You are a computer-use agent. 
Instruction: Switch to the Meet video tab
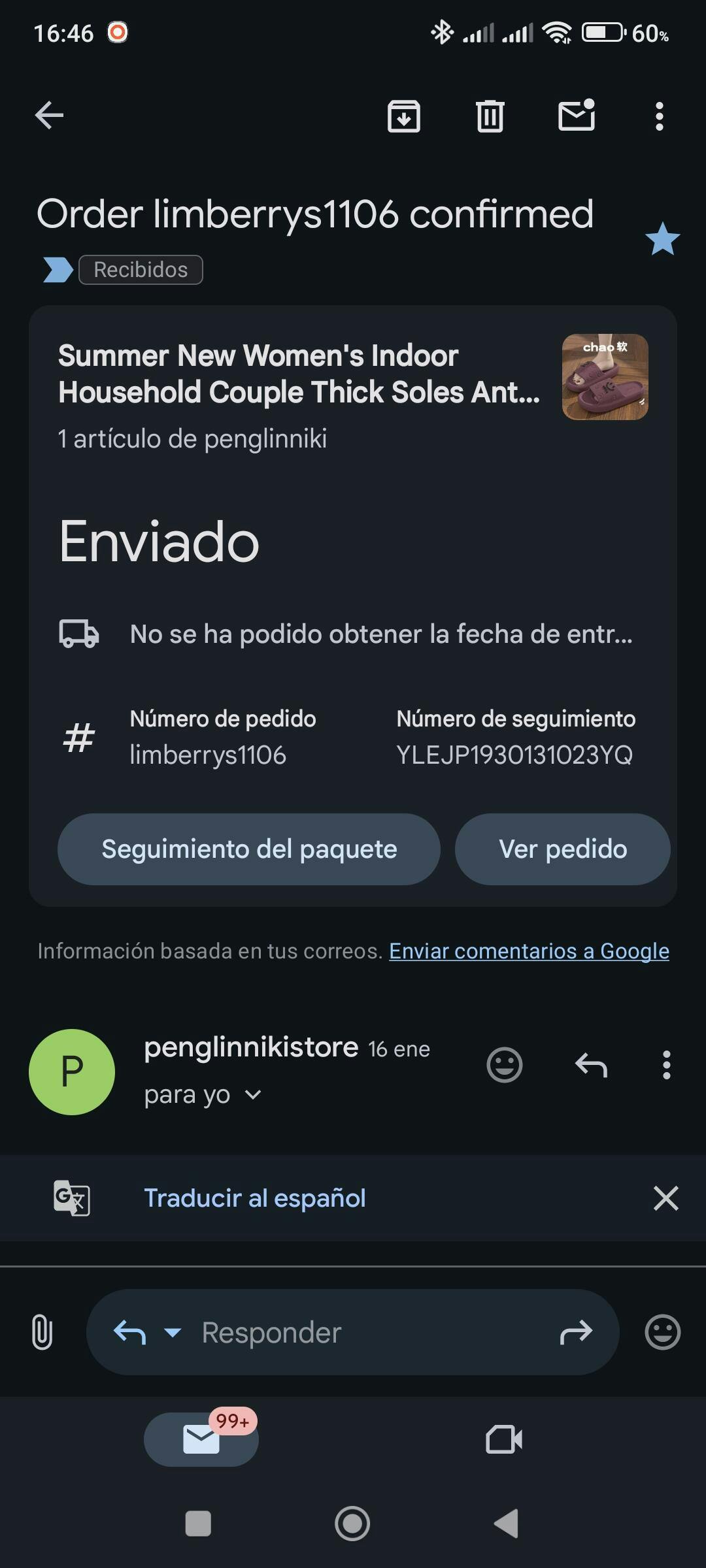tap(504, 1439)
